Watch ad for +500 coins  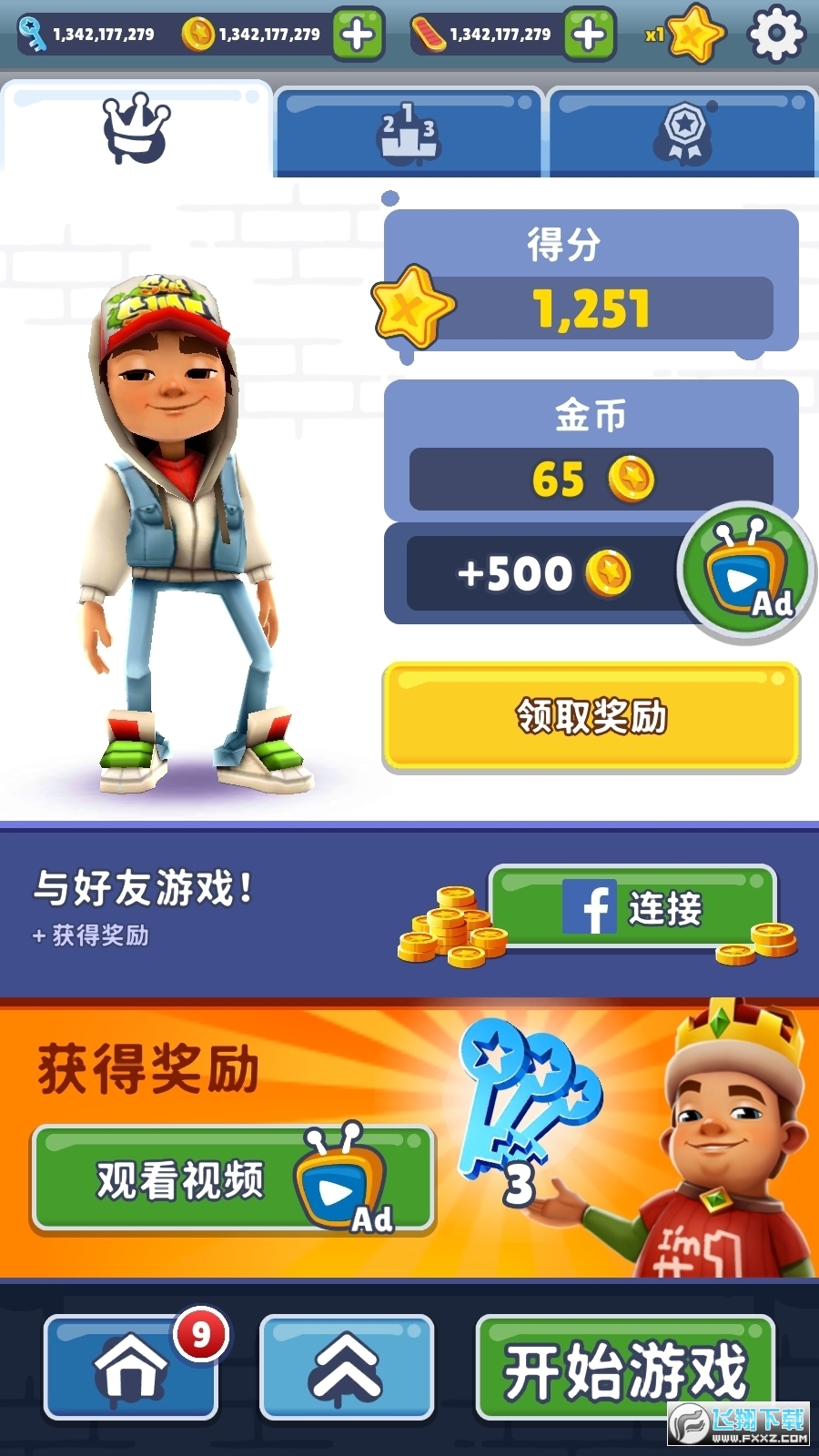(x=745, y=574)
